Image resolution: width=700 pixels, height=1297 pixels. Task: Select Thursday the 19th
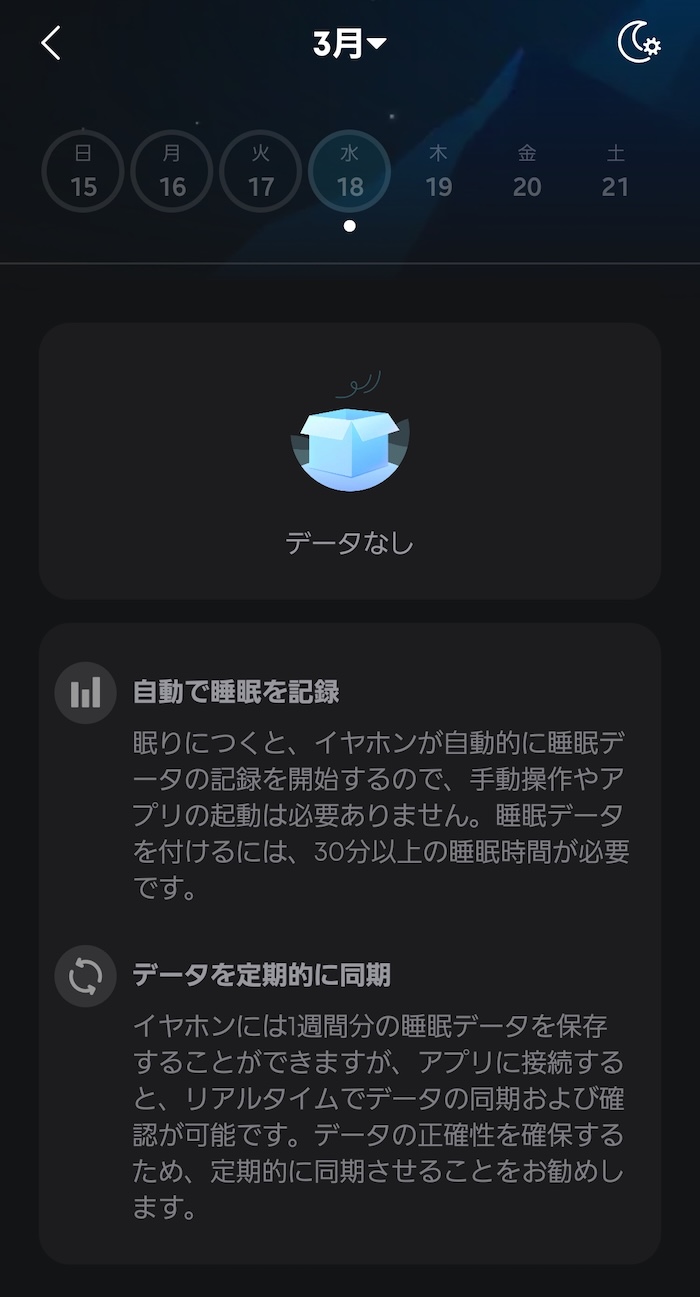(438, 171)
